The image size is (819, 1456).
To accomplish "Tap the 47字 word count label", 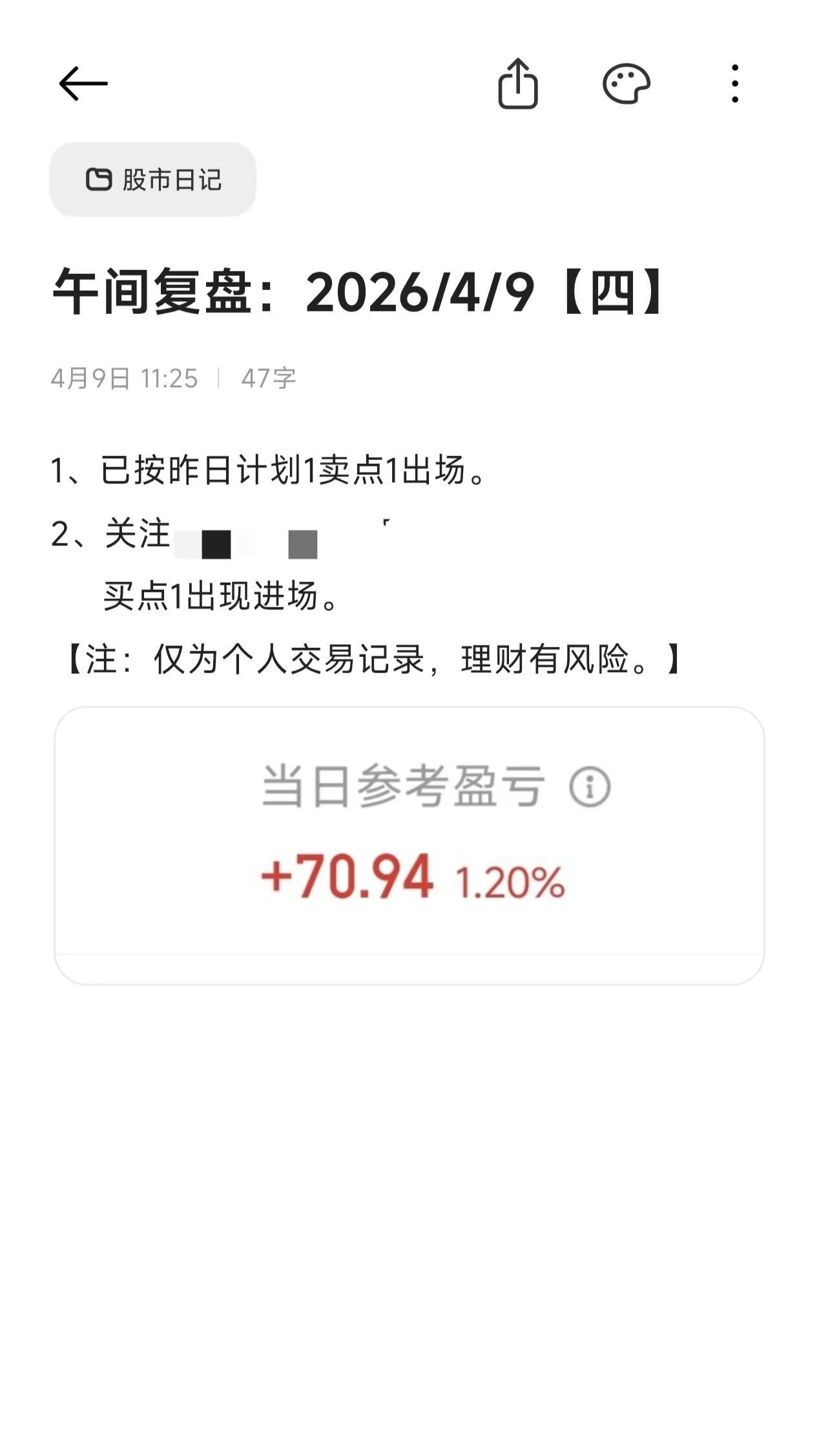I will tap(267, 380).
